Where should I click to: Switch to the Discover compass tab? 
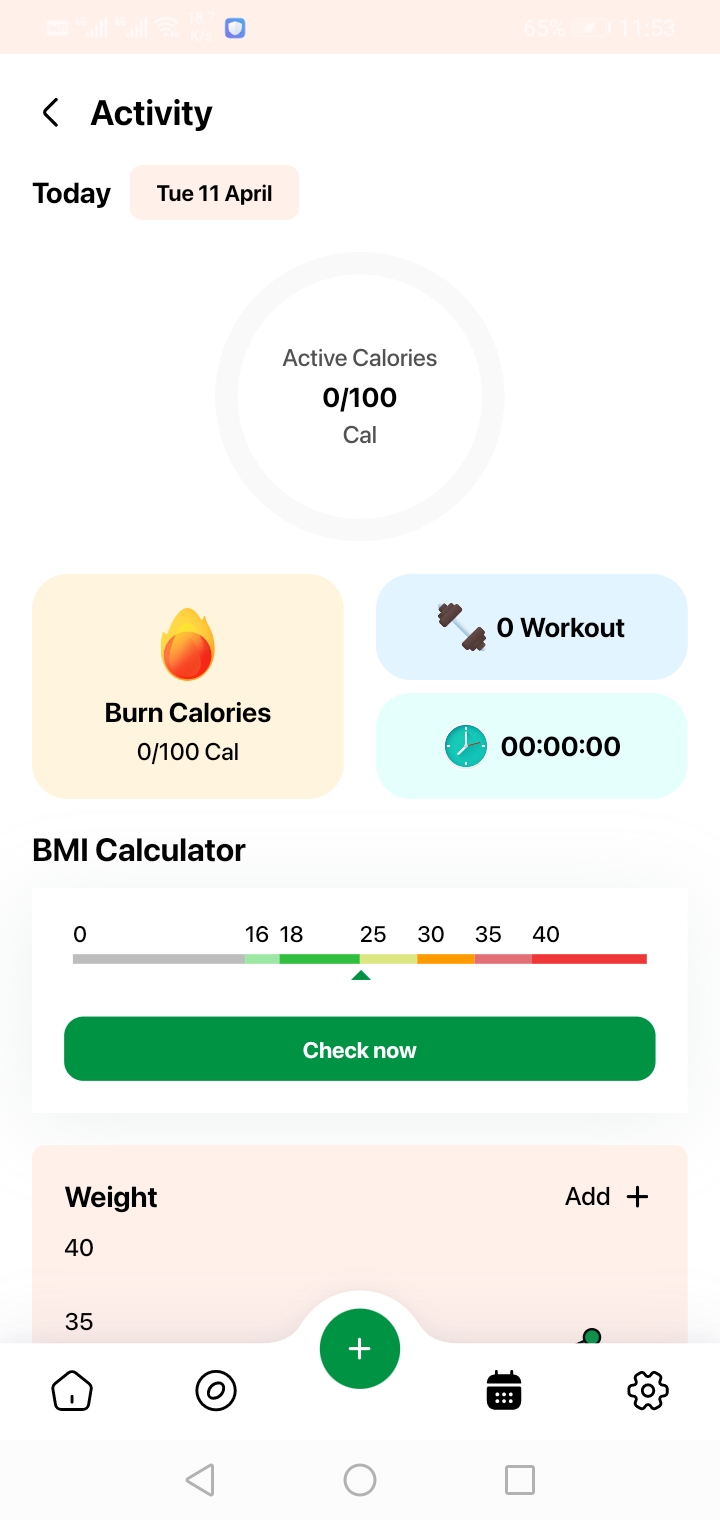click(x=216, y=1390)
